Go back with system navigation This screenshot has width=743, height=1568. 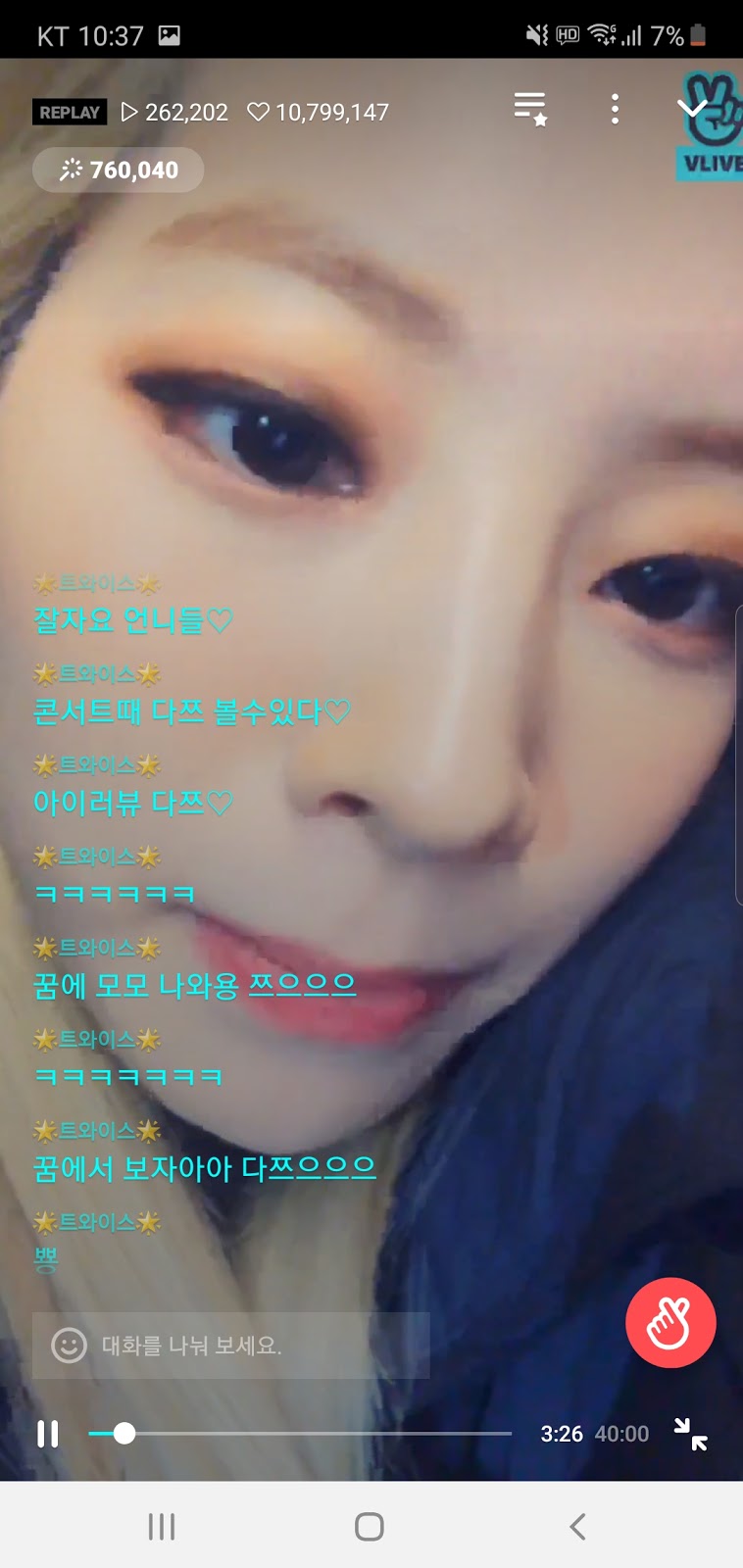click(x=577, y=1526)
